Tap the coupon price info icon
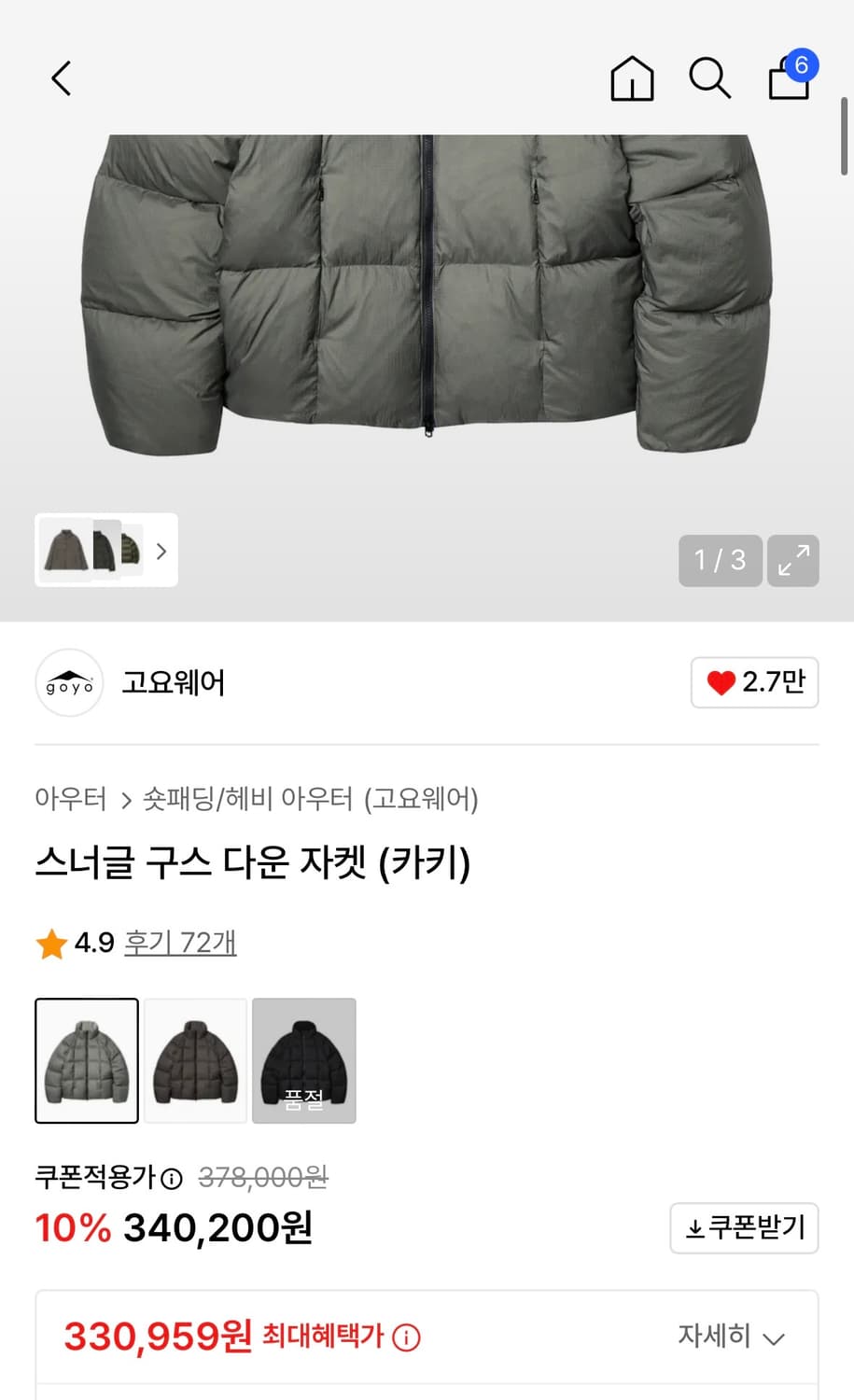This screenshot has width=854, height=1400. coord(171,1179)
